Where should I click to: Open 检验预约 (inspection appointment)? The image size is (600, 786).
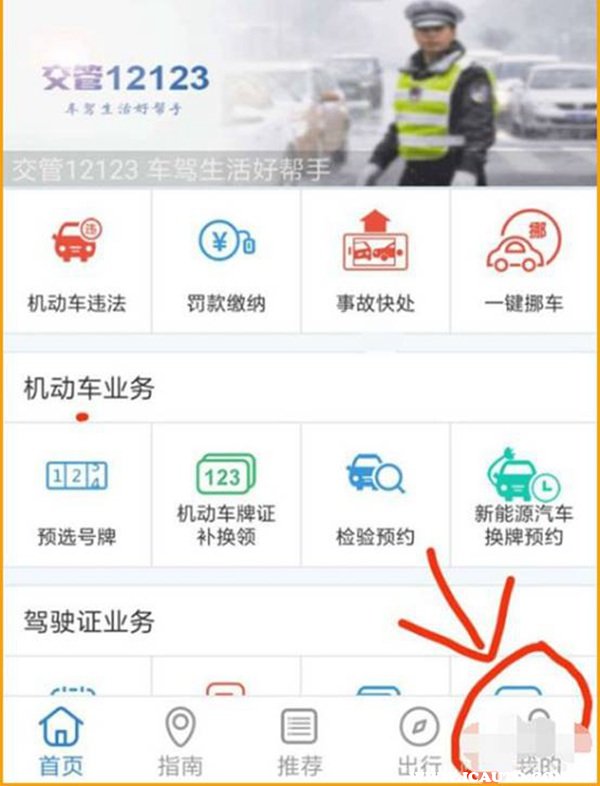(x=374, y=496)
